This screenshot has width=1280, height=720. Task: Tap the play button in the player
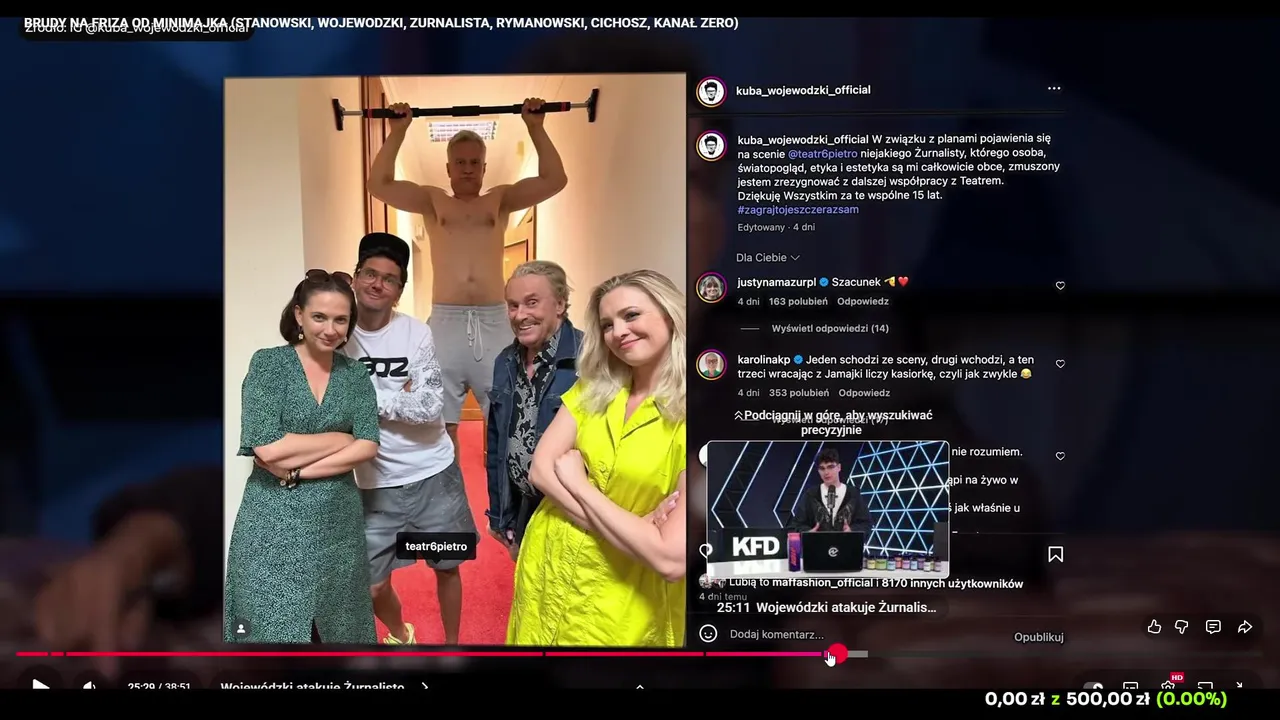coord(40,688)
